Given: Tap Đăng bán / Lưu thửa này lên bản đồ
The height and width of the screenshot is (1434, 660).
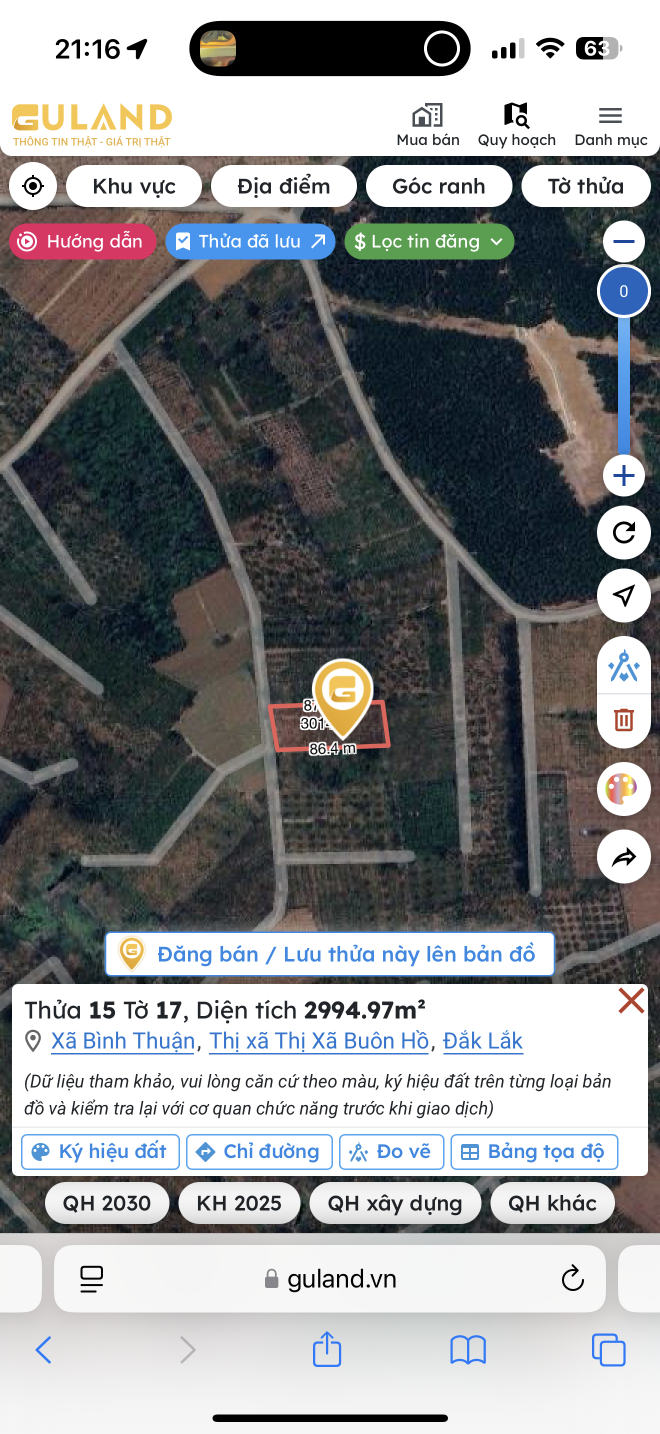Looking at the screenshot, I should tap(329, 954).
